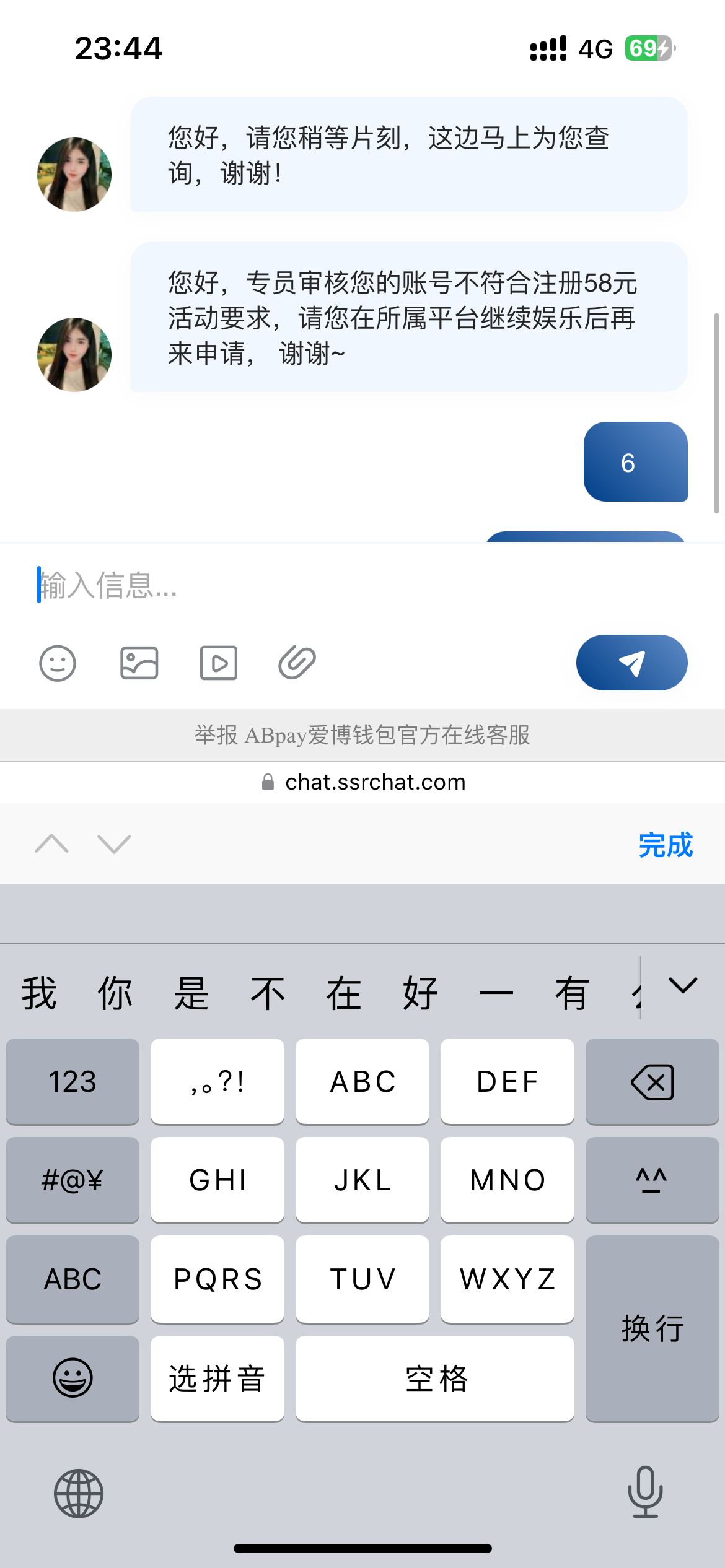
Task: Attach a file with the paperclip icon
Action: 297,663
